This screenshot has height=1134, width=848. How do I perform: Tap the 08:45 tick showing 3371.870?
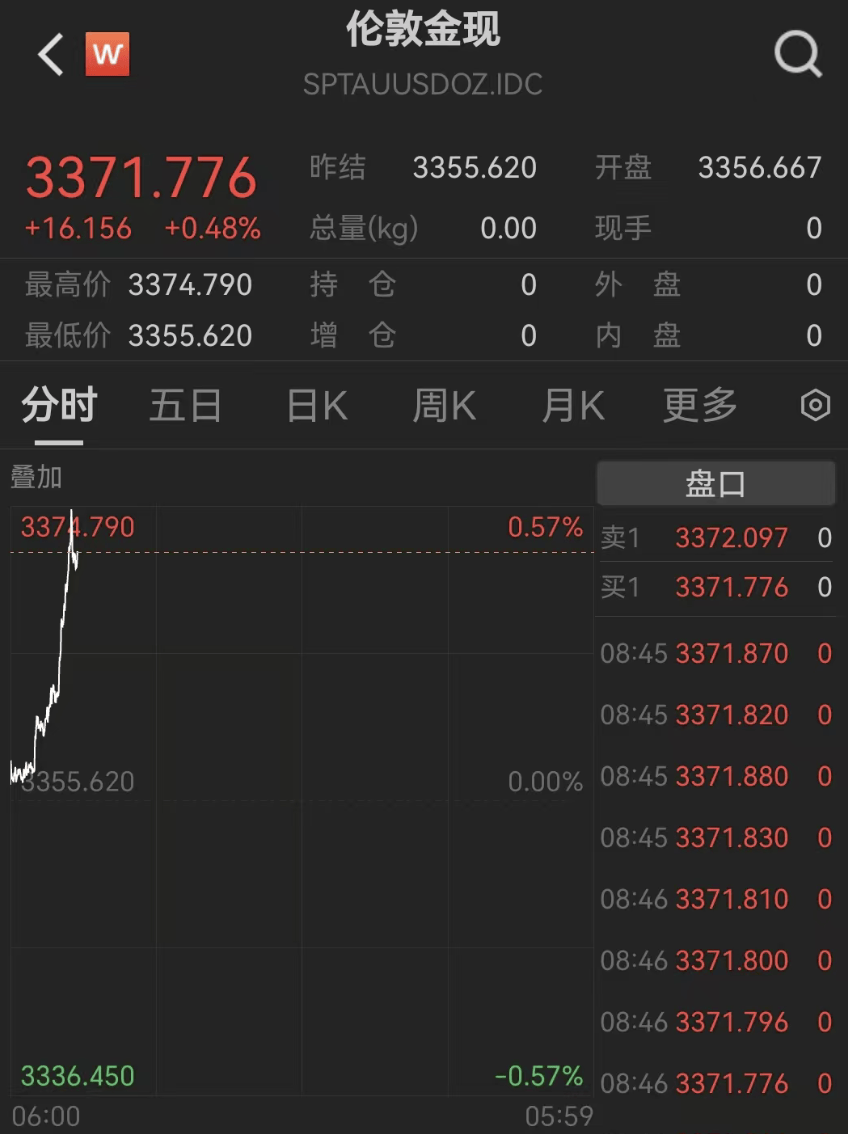point(716,653)
